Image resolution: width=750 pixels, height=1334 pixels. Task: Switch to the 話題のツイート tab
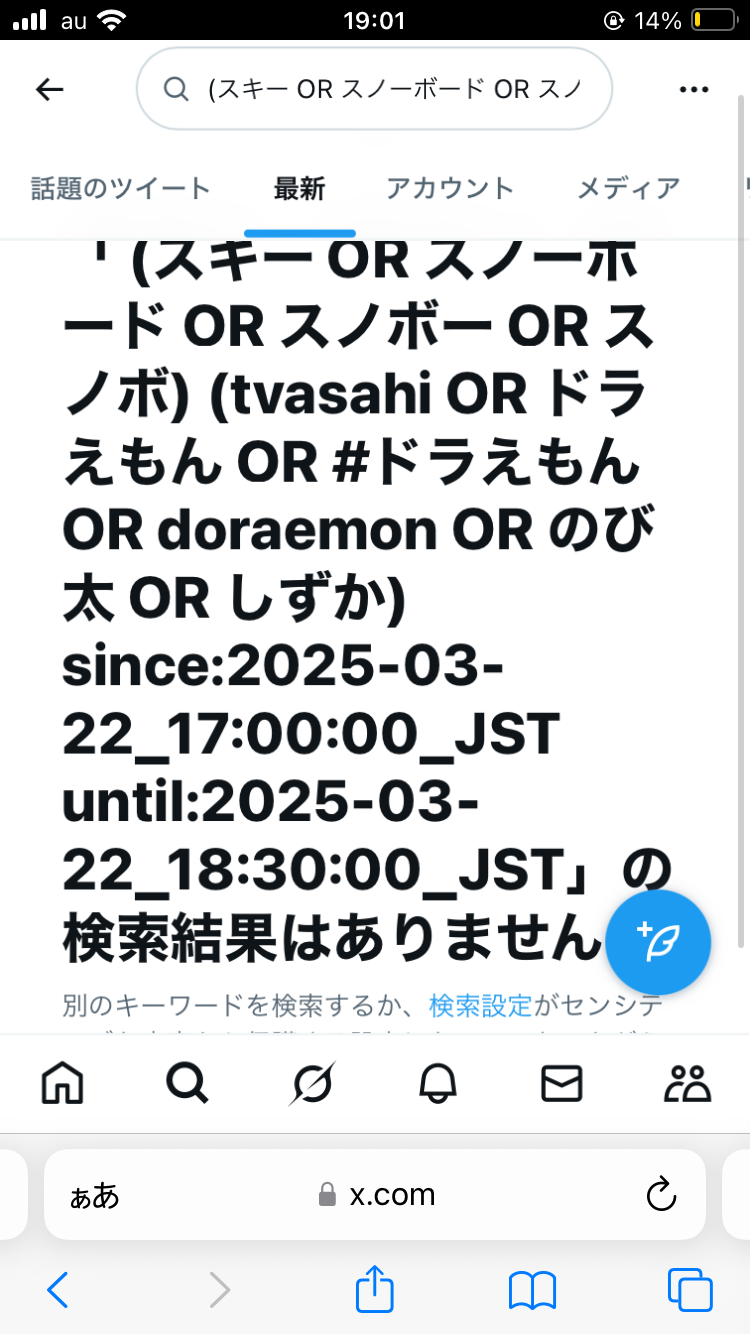click(121, 188)
